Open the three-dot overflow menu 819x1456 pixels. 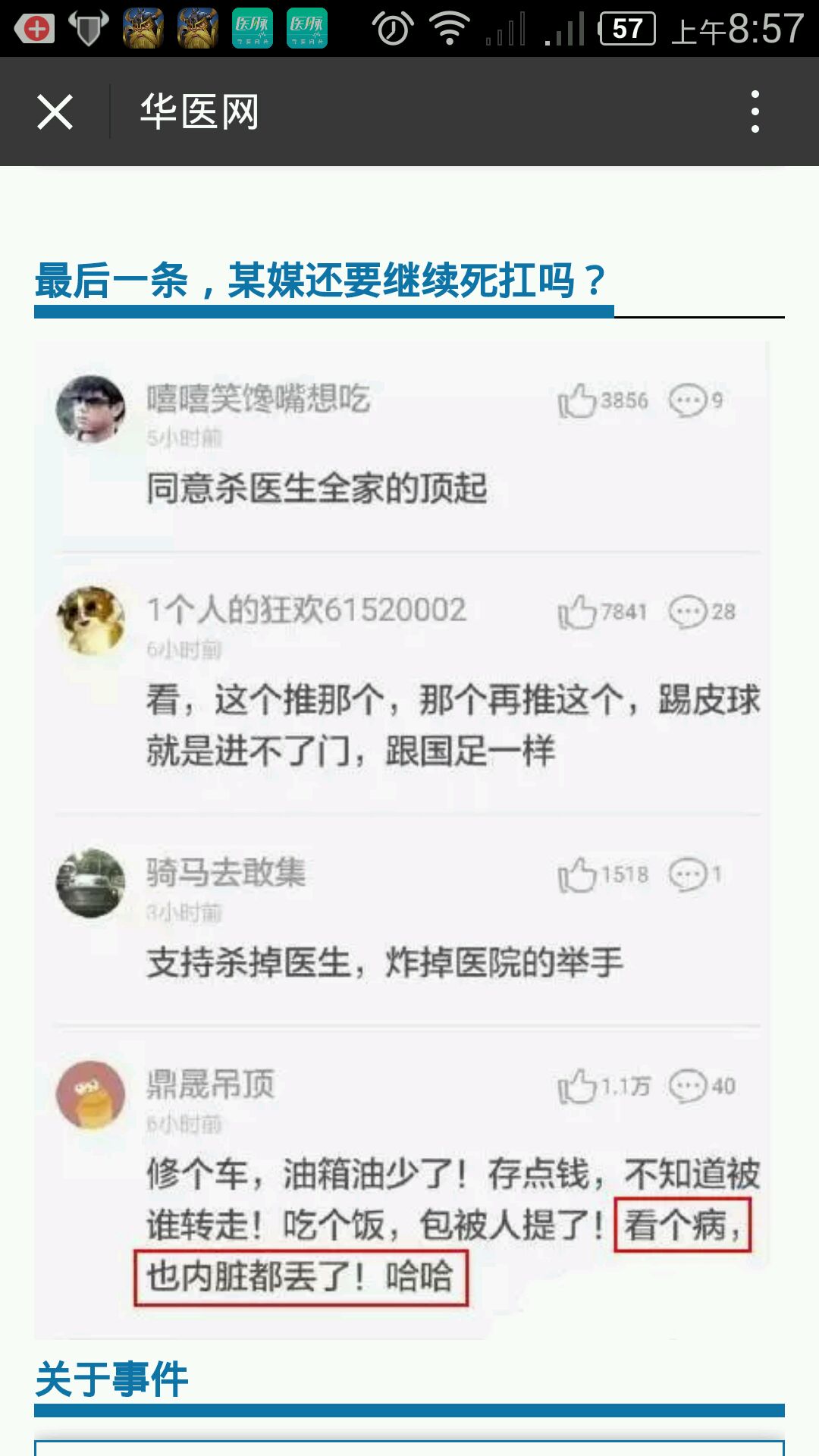(755, 112)
